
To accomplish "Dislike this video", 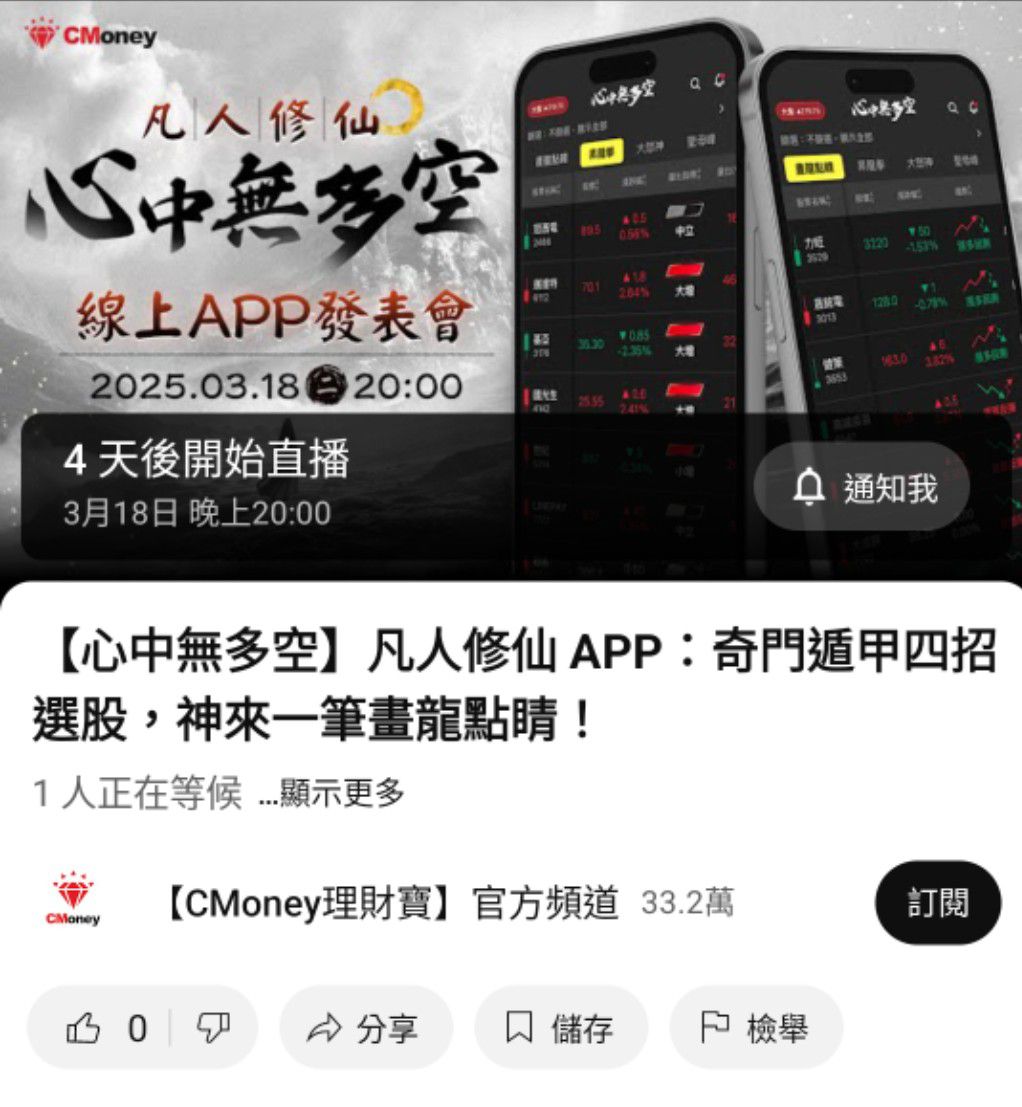I will tap(212, 1028).
